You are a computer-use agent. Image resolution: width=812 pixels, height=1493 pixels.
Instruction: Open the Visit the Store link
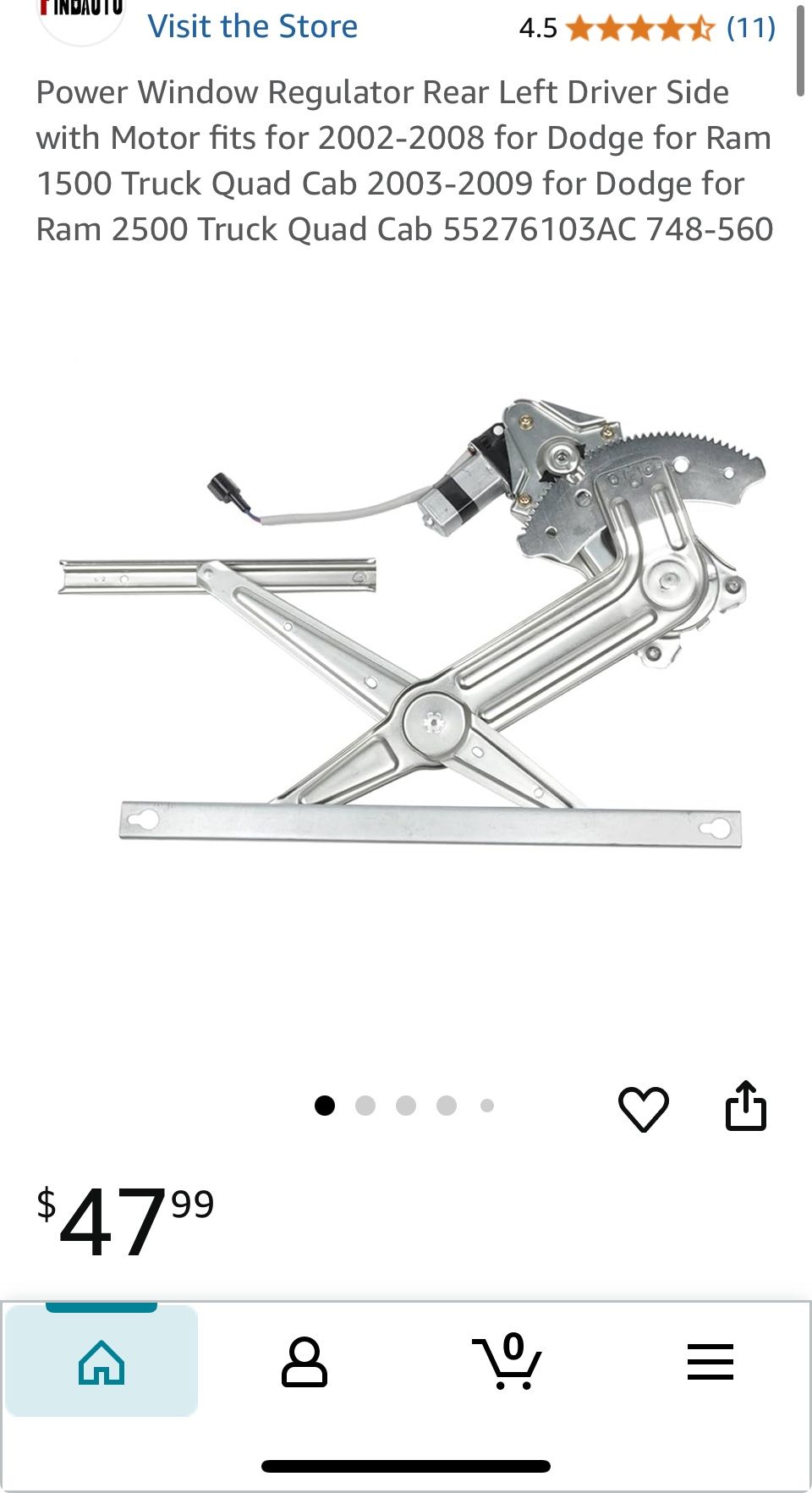click(x=252, y=27)
